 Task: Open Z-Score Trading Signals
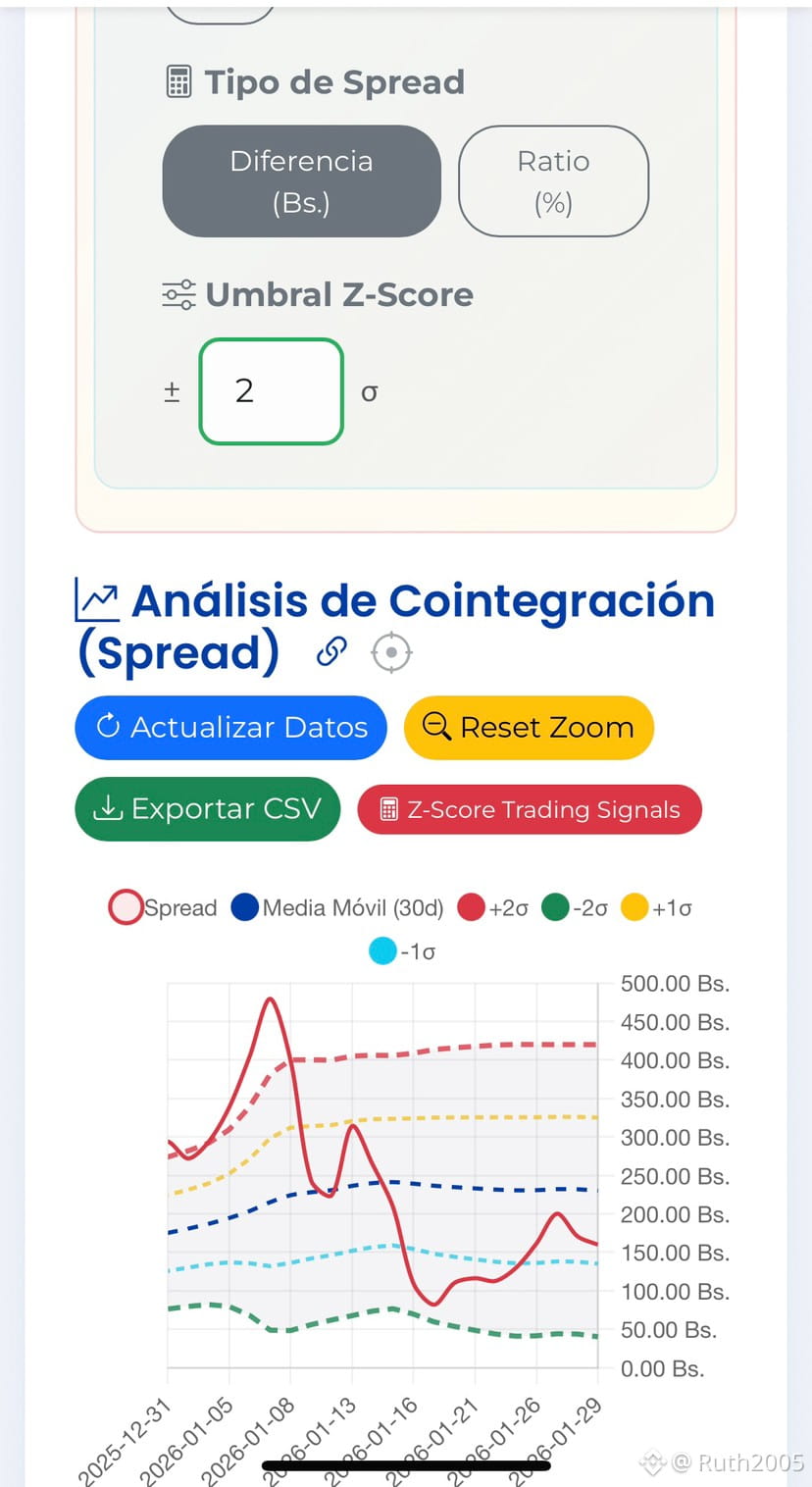[x=530, y=810]
